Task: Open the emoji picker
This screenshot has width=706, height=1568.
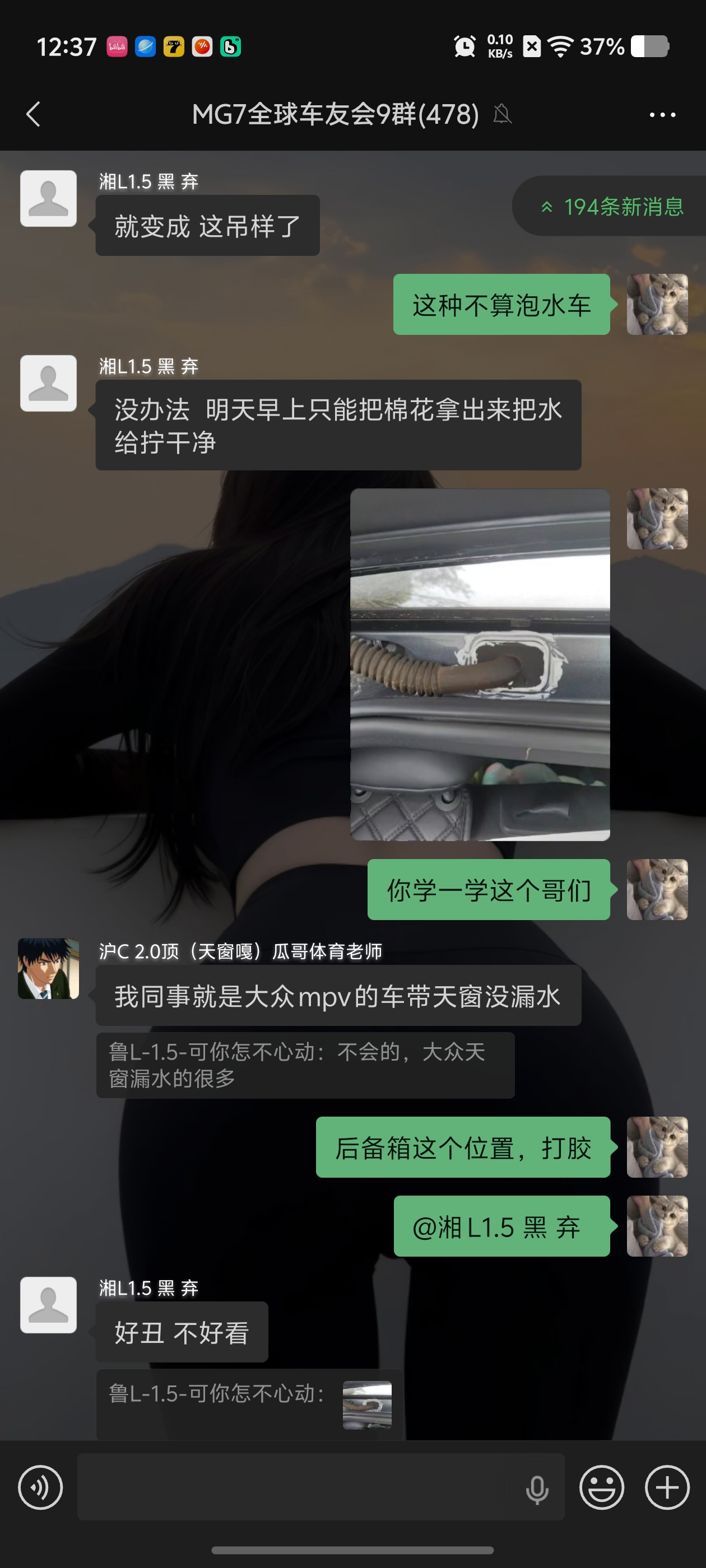Action: (601, 1488)
